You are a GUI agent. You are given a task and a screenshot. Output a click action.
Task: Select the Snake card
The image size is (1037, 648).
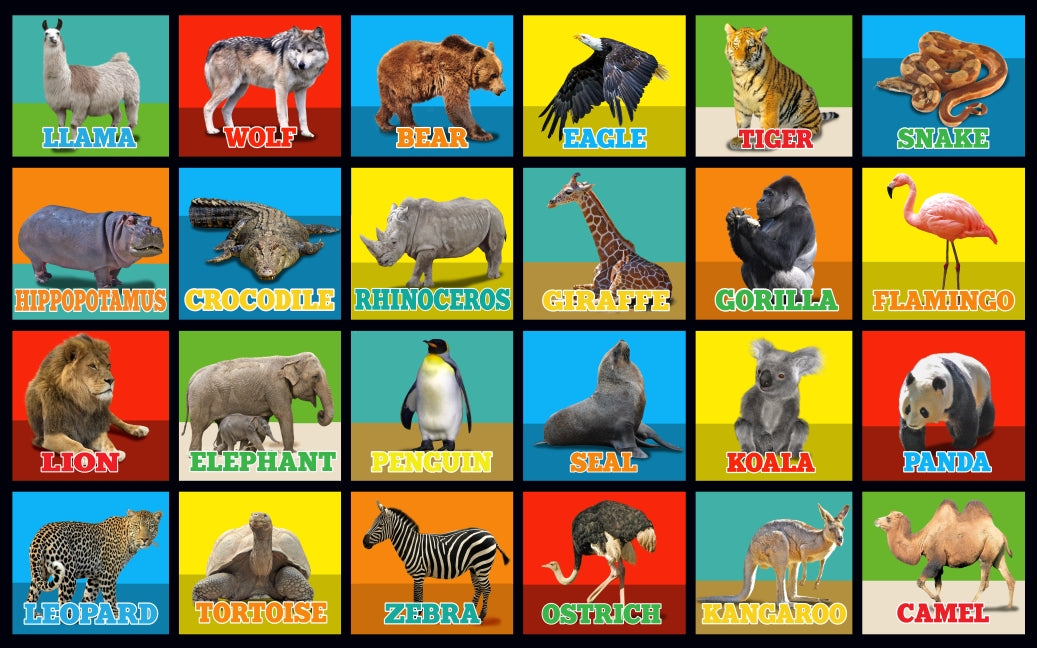(x=943, y=86)
